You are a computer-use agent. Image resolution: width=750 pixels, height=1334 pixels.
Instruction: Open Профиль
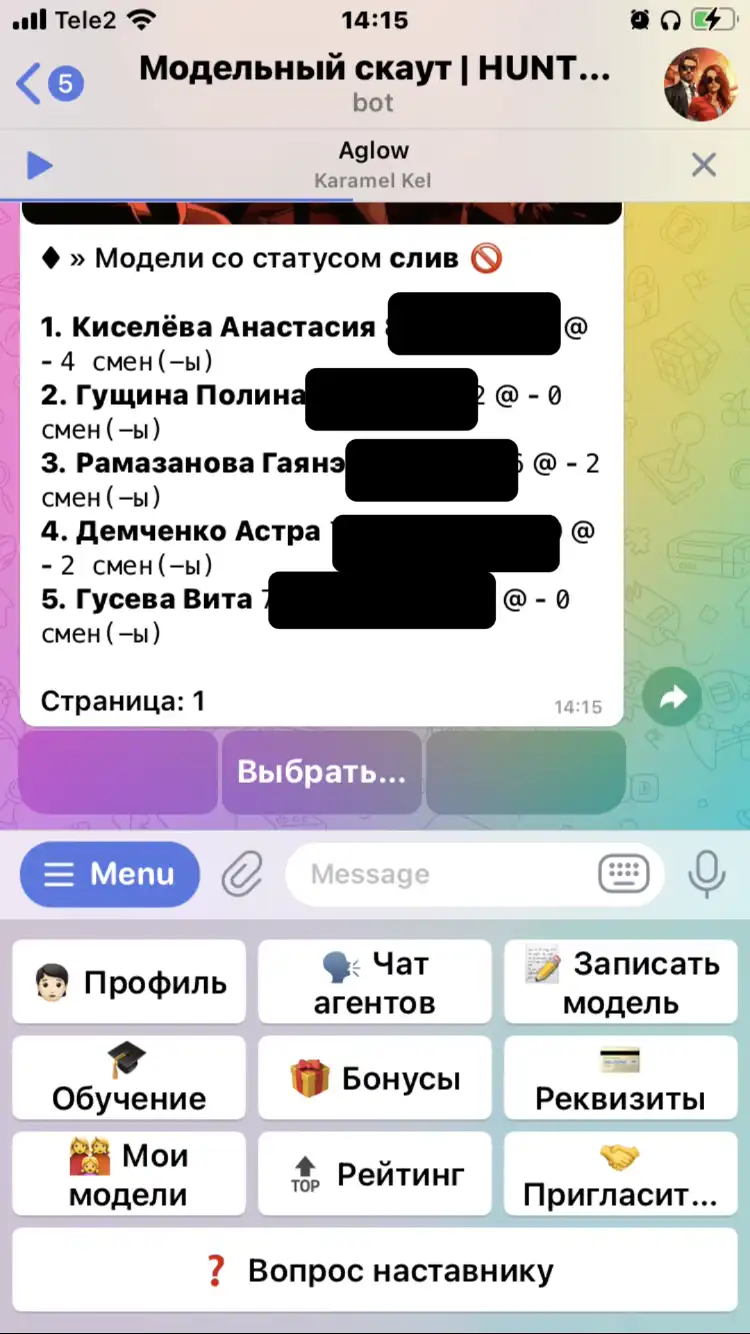point(129,982)
